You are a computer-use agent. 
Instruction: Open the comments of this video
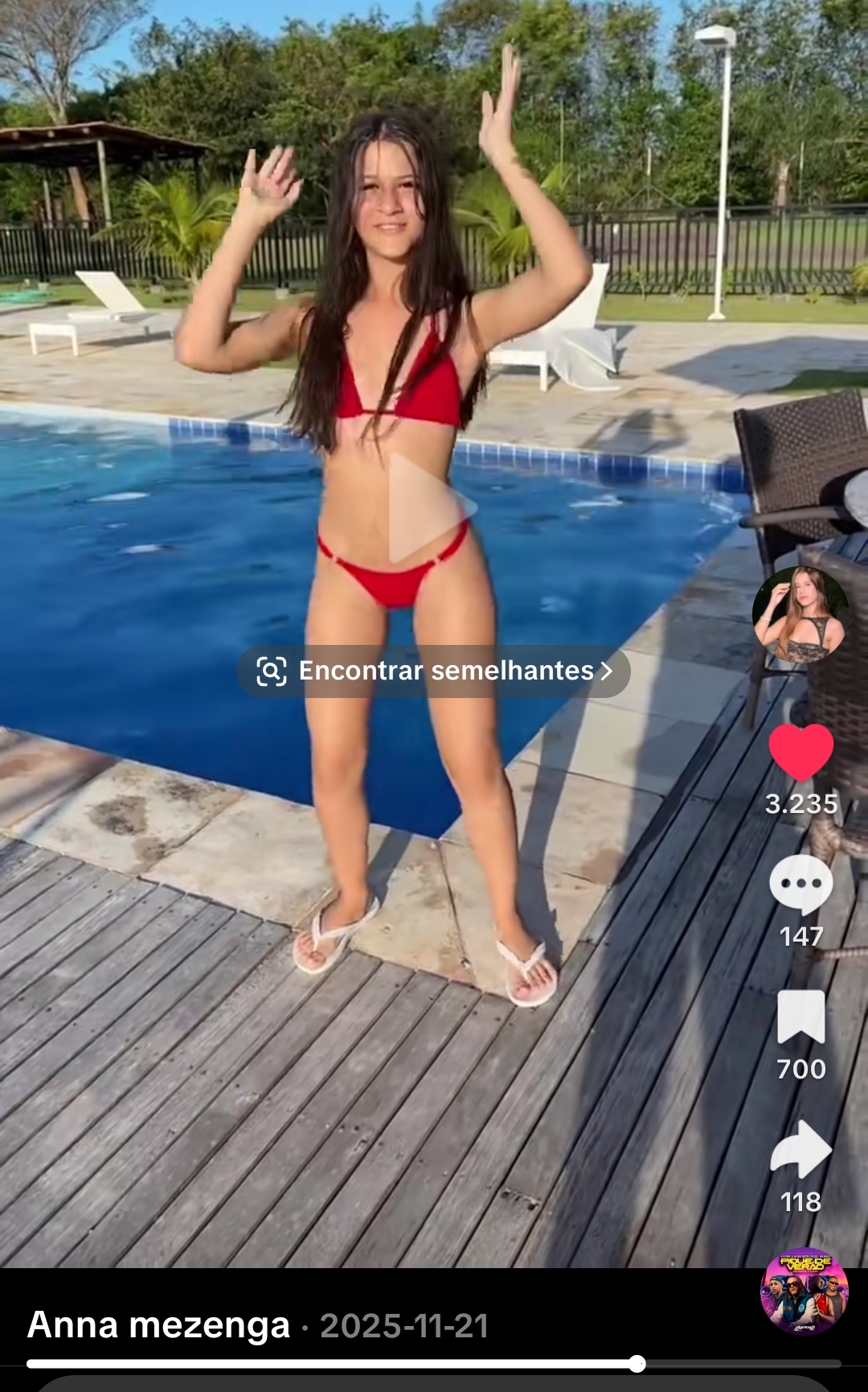tap(800, 884)
